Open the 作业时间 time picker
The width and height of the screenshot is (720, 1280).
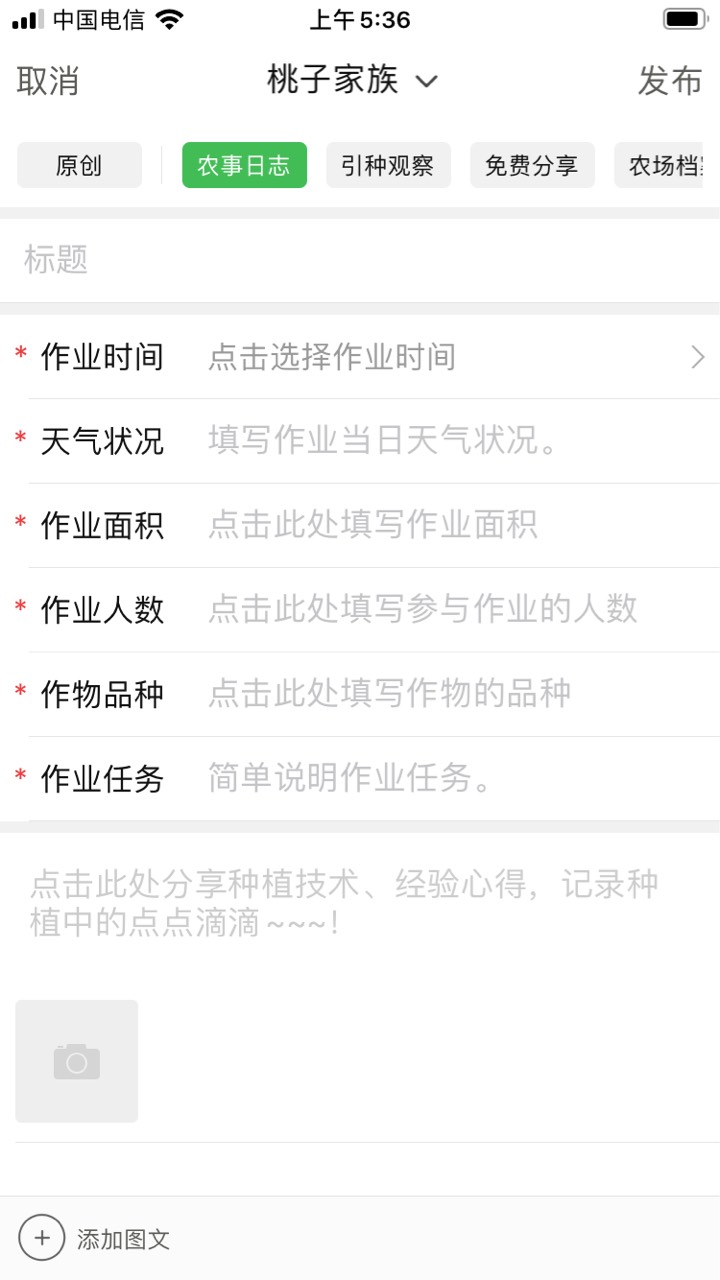click(x=360, y=357)
